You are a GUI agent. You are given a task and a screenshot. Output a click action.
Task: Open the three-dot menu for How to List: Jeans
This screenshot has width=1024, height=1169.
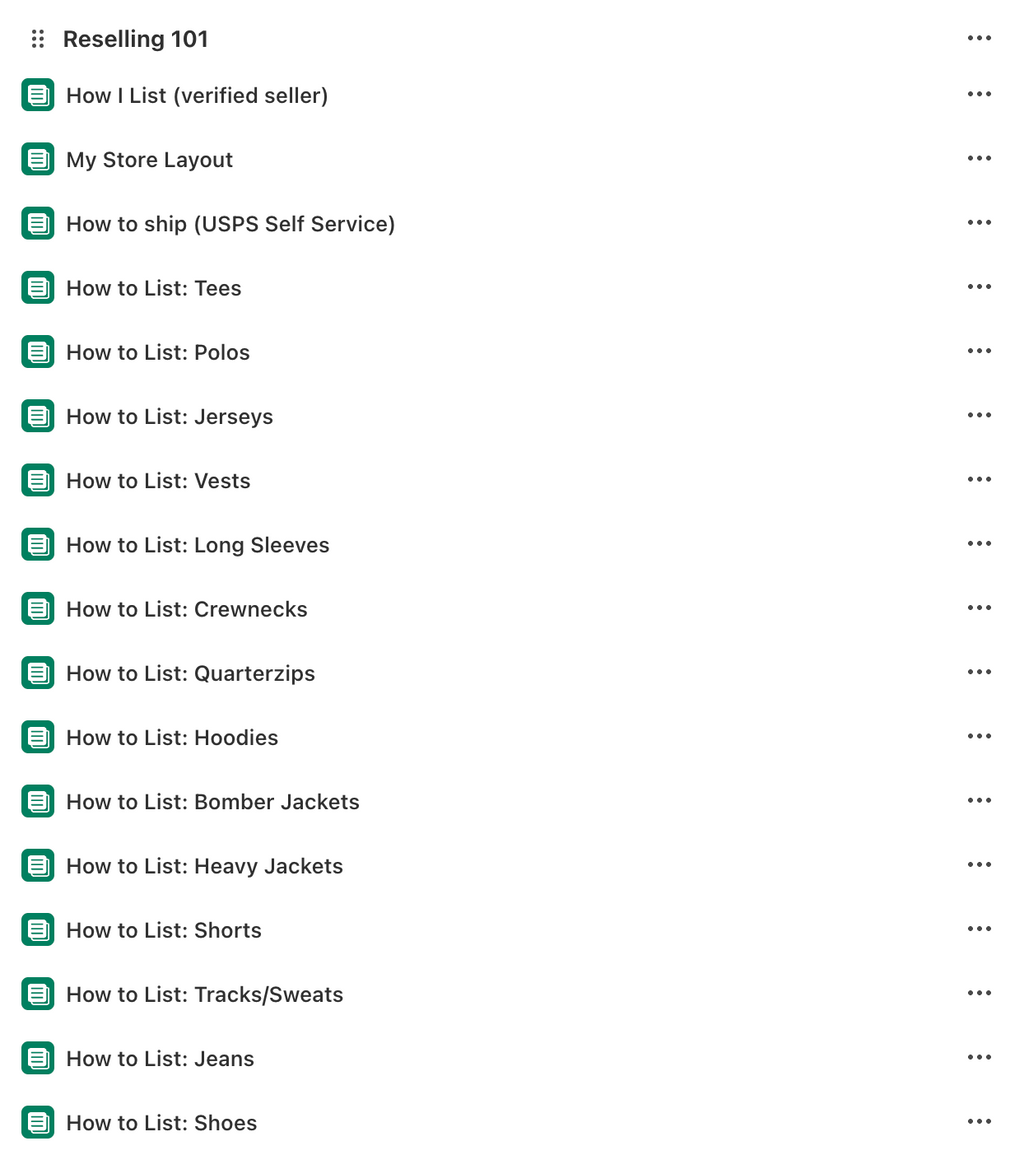pyautogui.click(x=979, y=1057)
